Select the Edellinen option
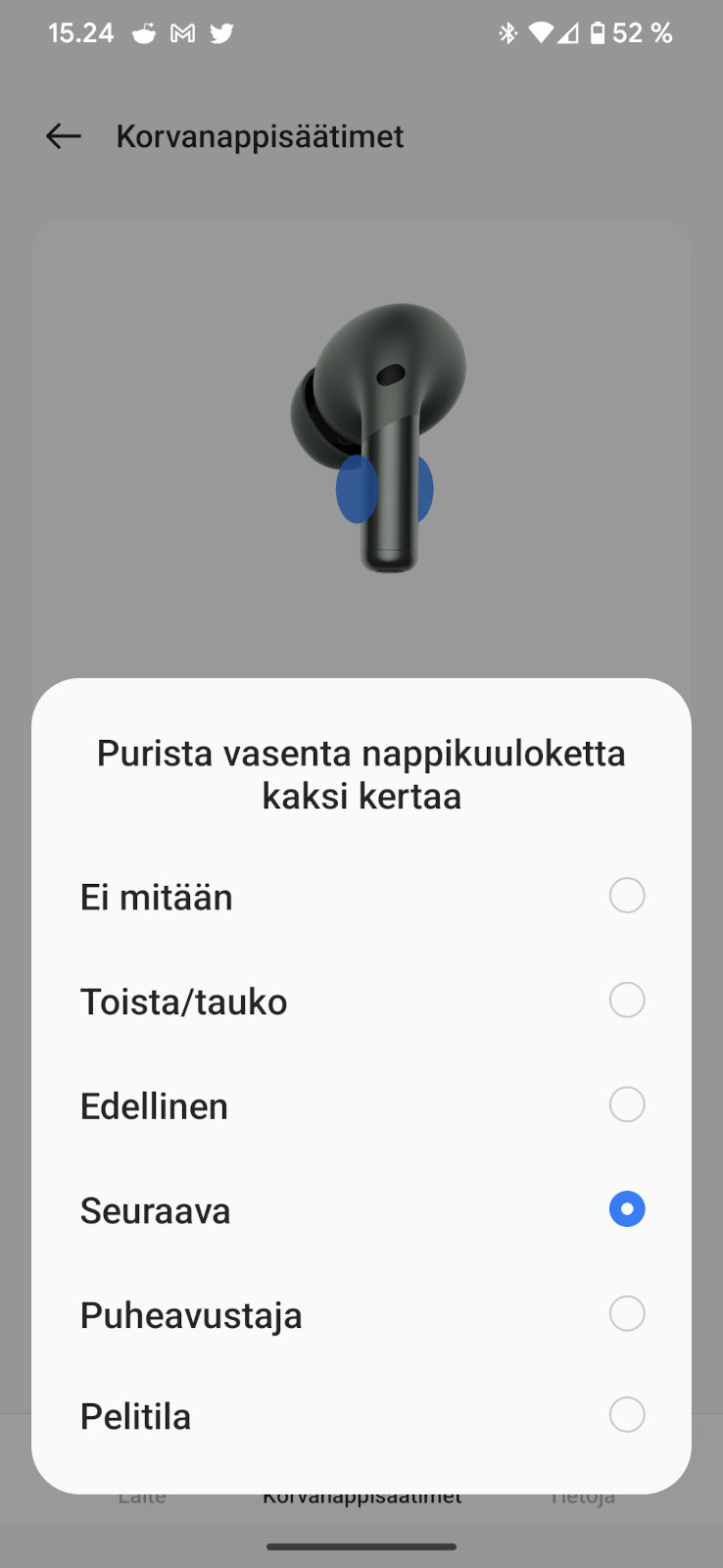 pos(626,1104)
